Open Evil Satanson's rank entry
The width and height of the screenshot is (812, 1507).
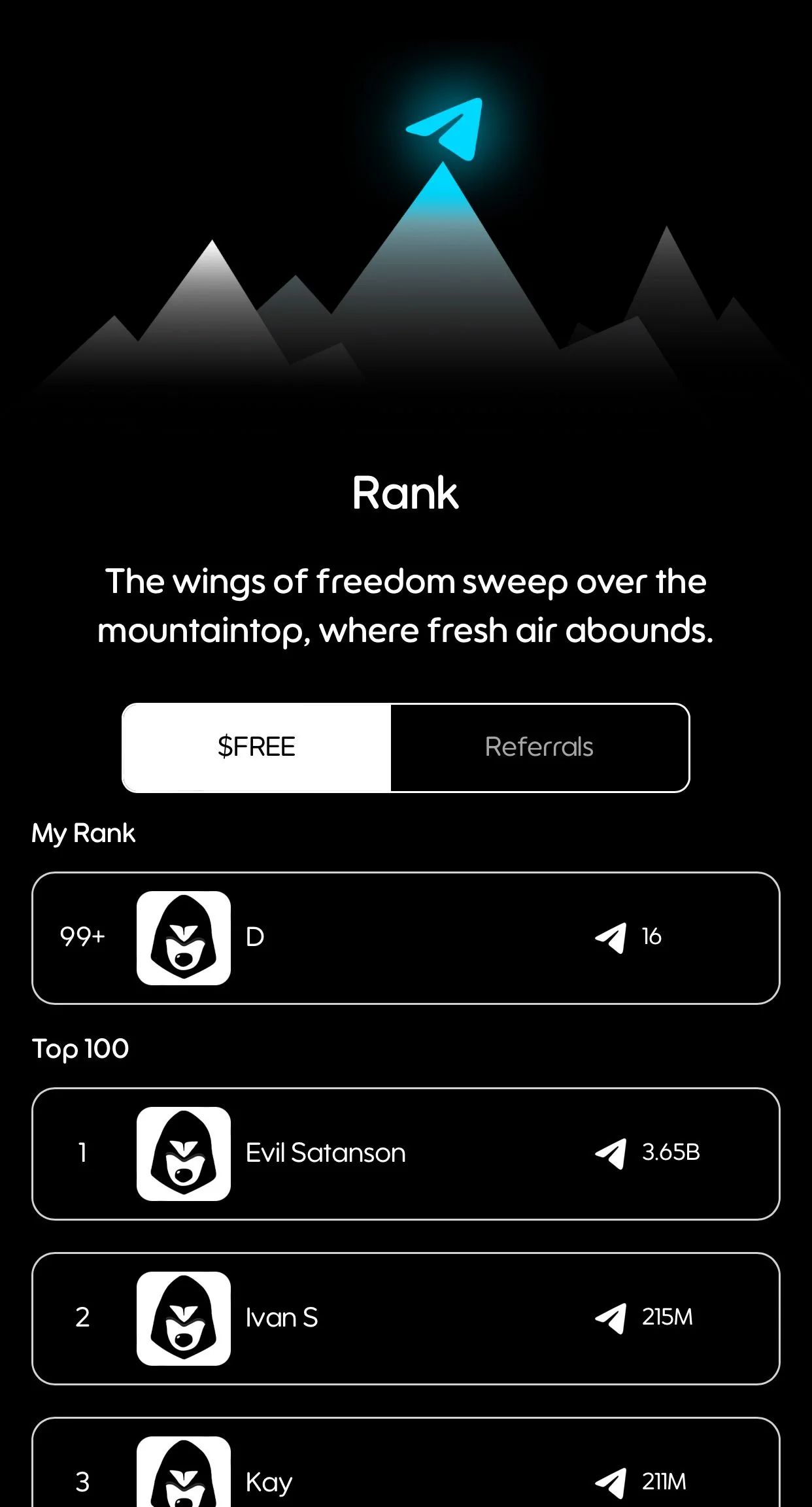(x=405, y=1153)
